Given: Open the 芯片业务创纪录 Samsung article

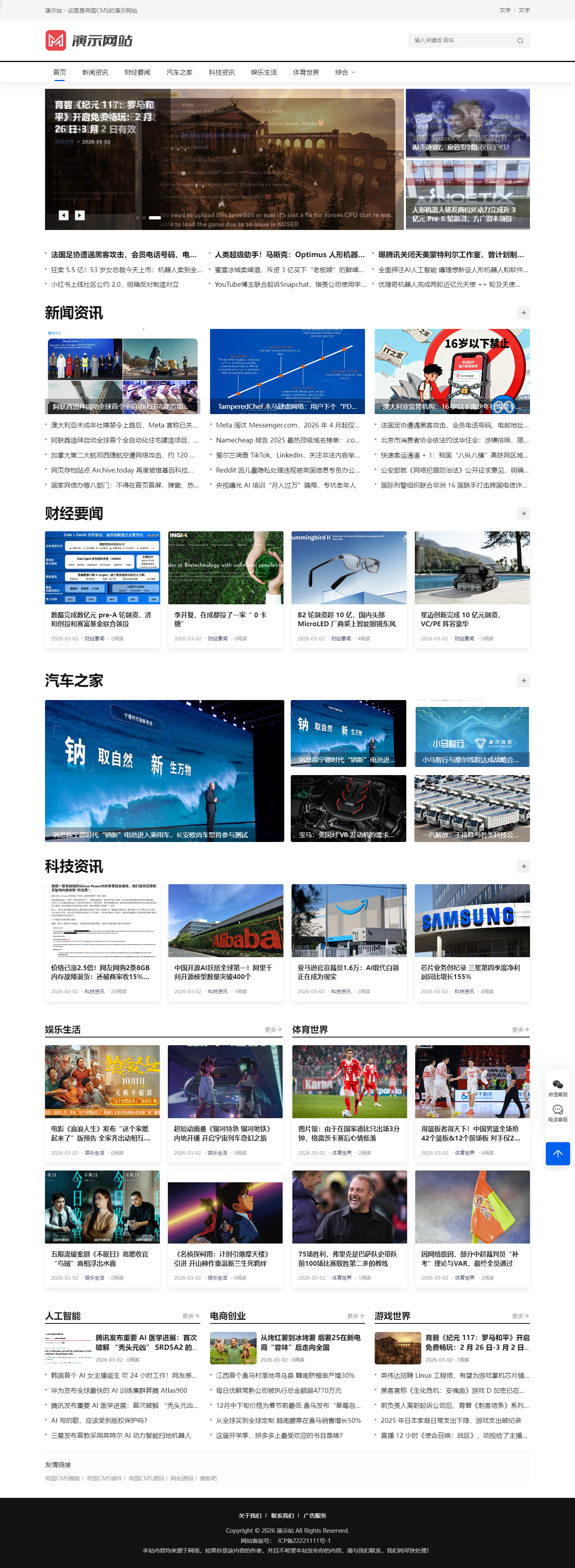Looking at the screenshot, I should point(472,971).
